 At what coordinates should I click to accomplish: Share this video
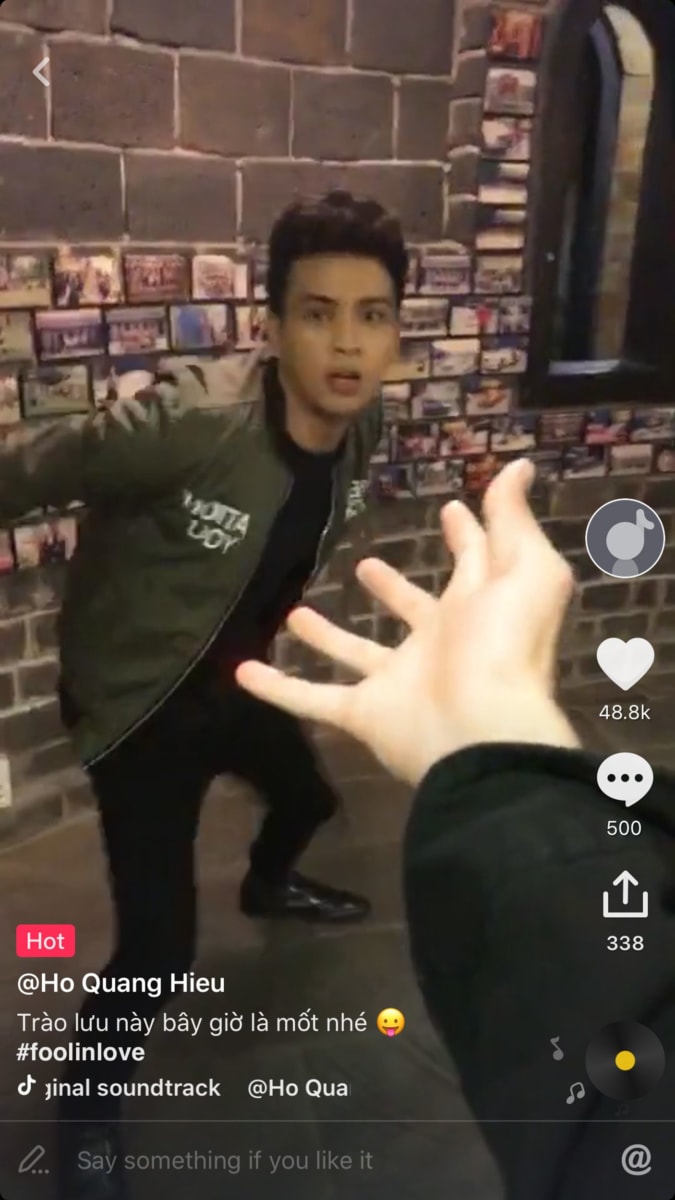point(625,895)
